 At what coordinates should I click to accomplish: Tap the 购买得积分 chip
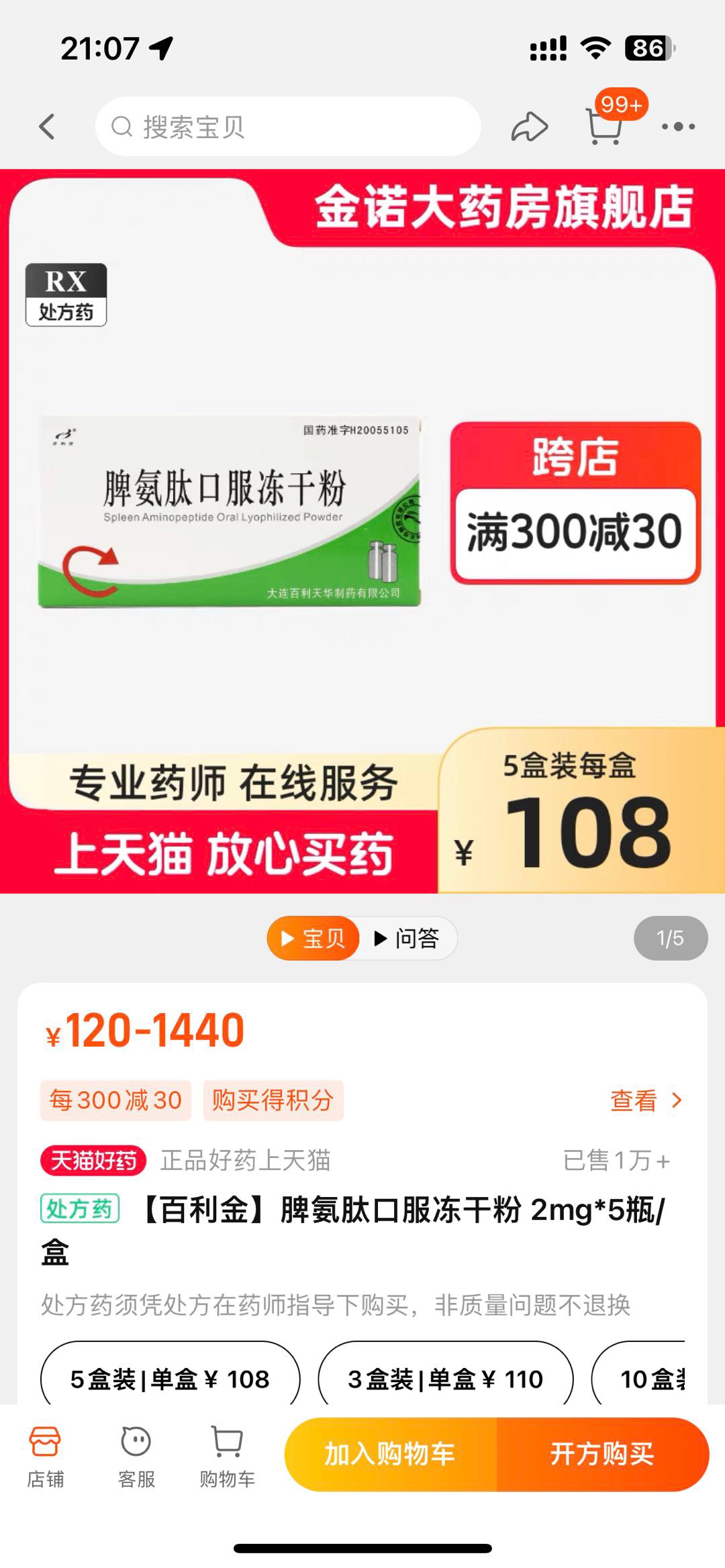[x=273, y=1100]
